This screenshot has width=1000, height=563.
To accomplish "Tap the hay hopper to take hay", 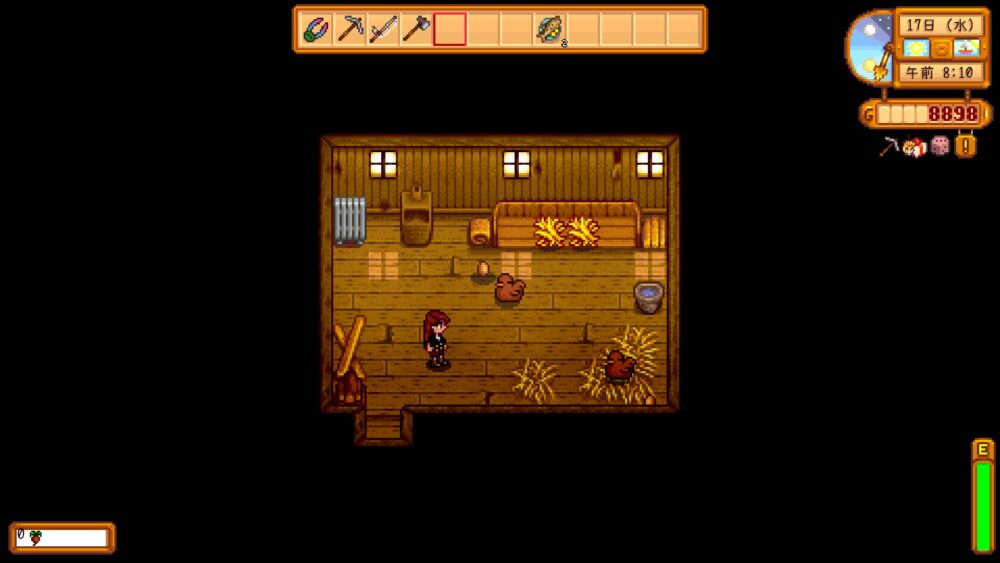I will point(416,215).
